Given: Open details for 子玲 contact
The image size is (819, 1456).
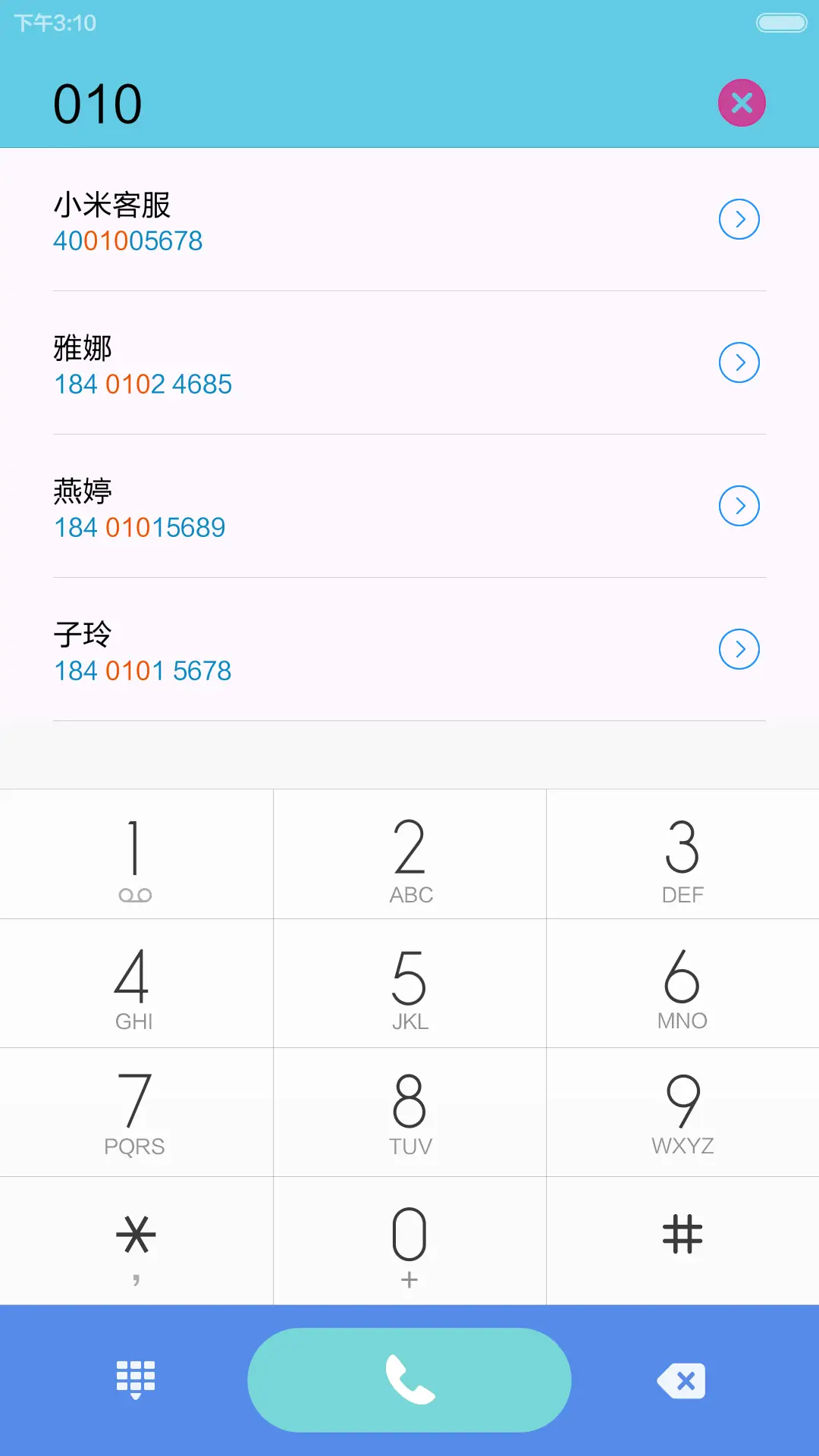Looking at the screenshot, I should point(739,649).
